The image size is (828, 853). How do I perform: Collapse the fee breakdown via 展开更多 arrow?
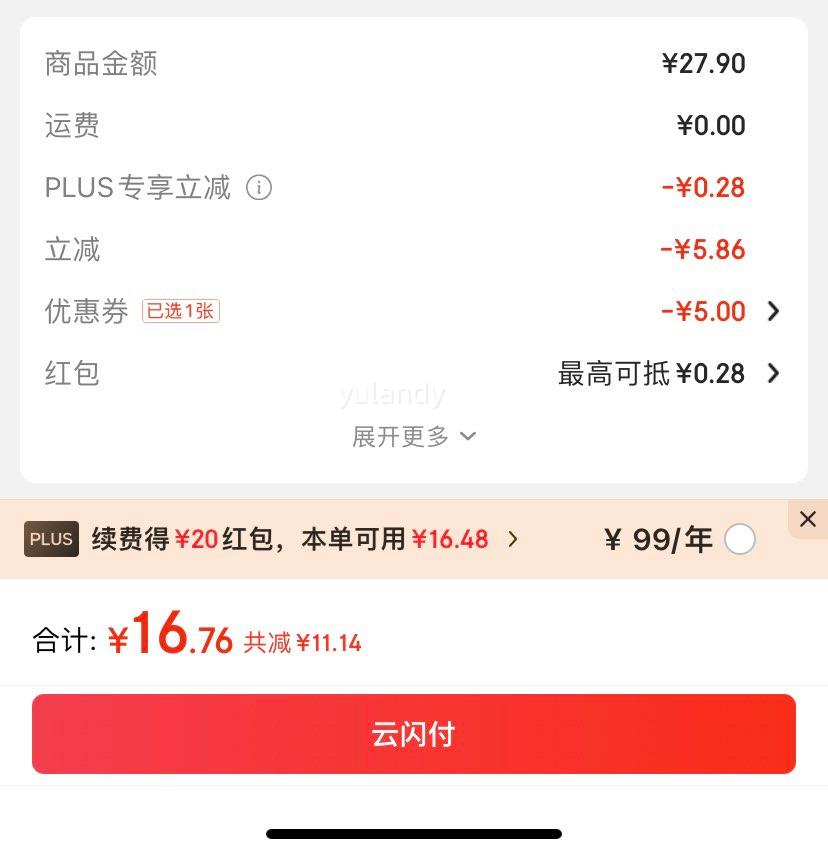466,436
